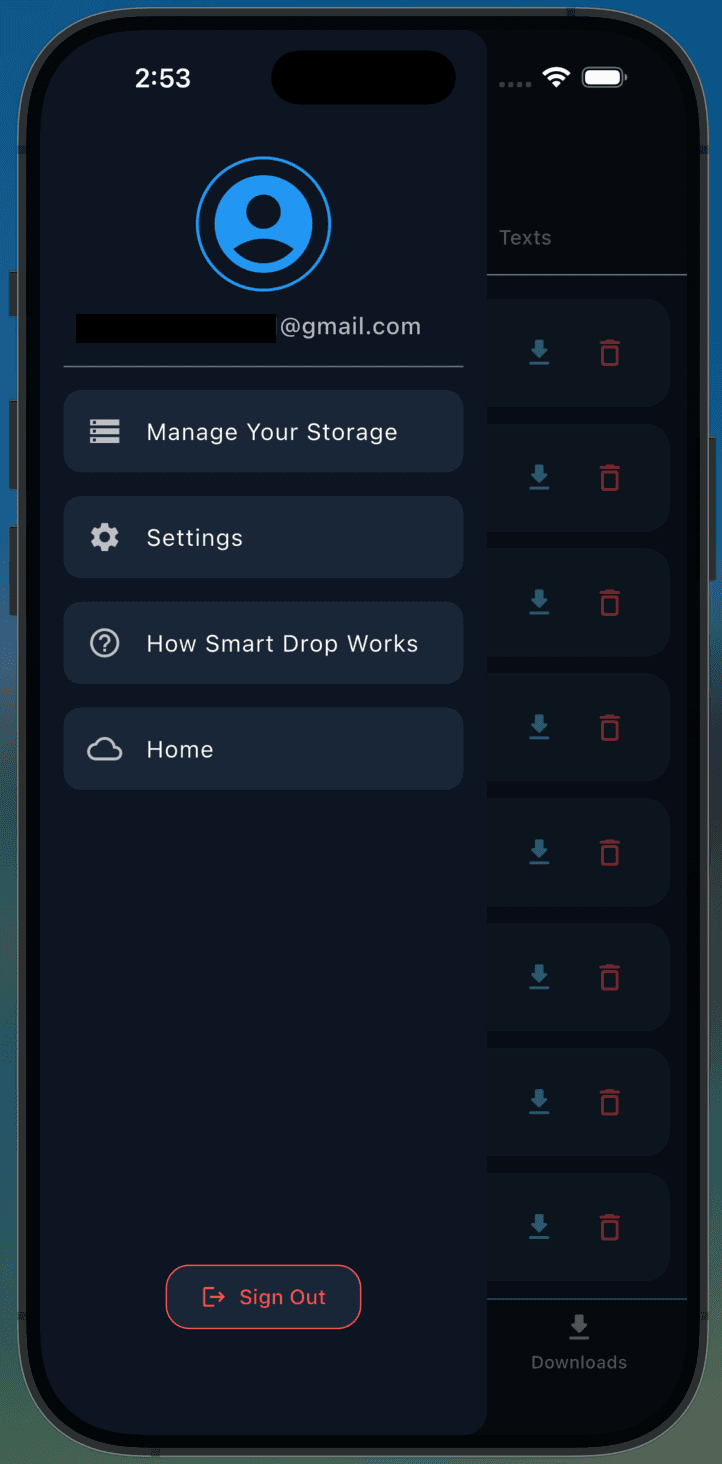Open Manage Your Storage
This screenshot has width=722, height=1464.
(263, 431)
